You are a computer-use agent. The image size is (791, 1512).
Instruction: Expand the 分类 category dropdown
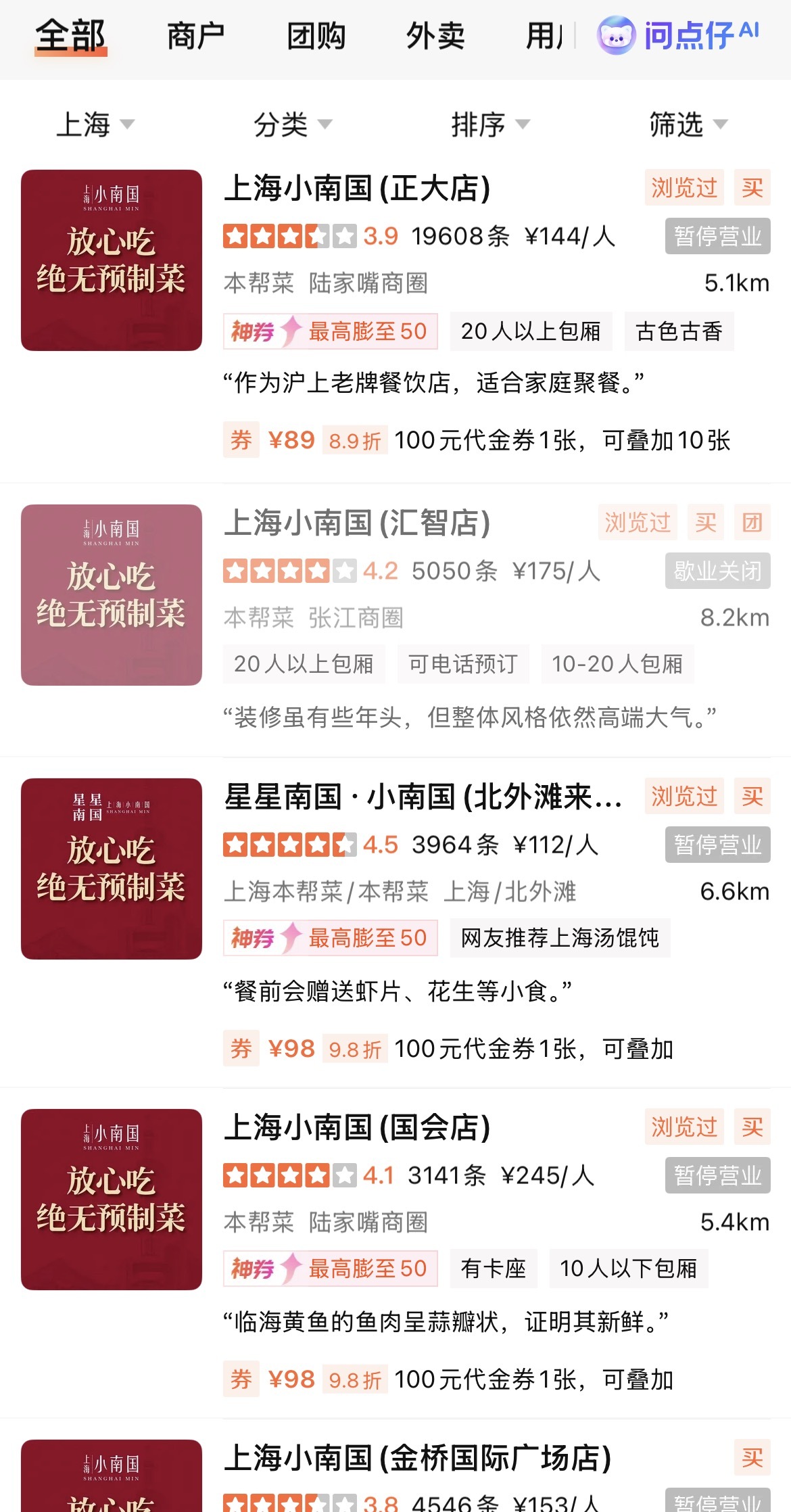[x=292, y=124]
